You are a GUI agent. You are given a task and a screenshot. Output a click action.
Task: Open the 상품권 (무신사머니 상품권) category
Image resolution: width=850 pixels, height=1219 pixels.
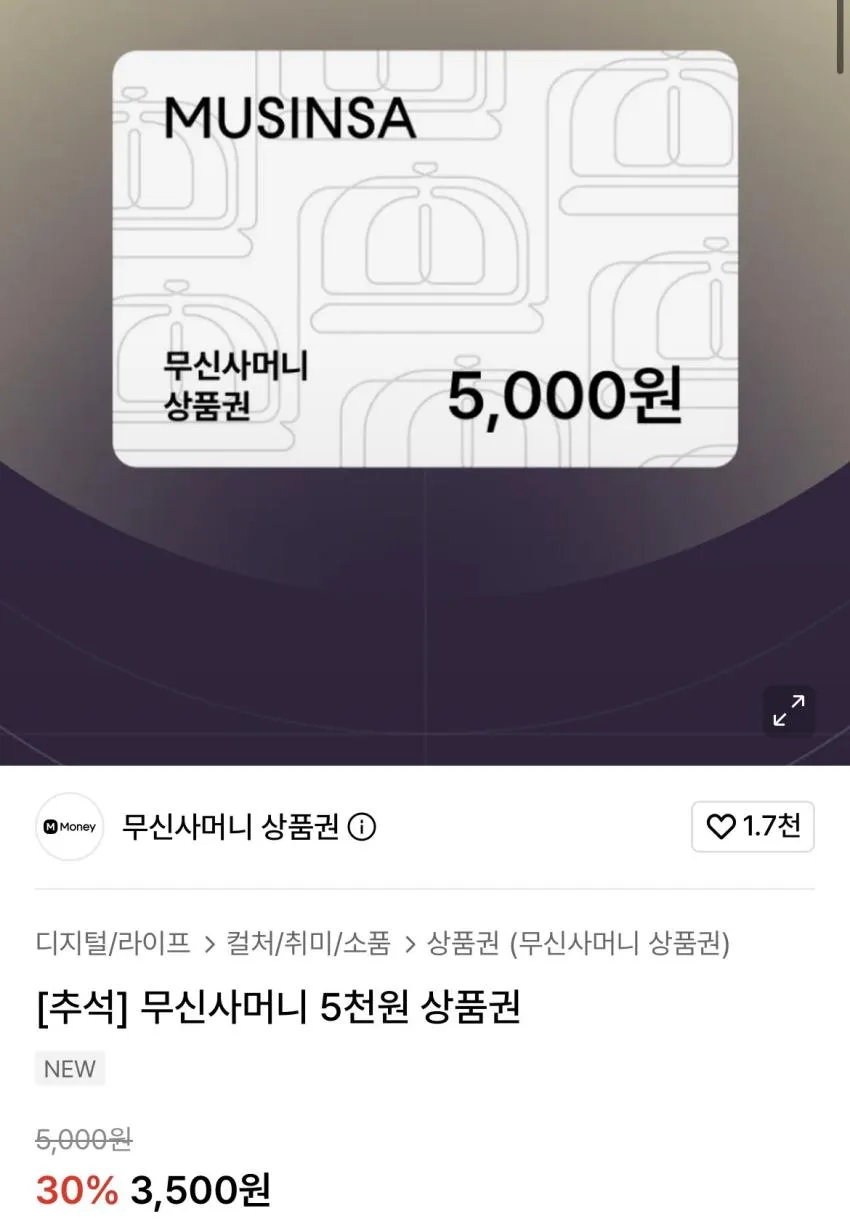pos(578,942)
